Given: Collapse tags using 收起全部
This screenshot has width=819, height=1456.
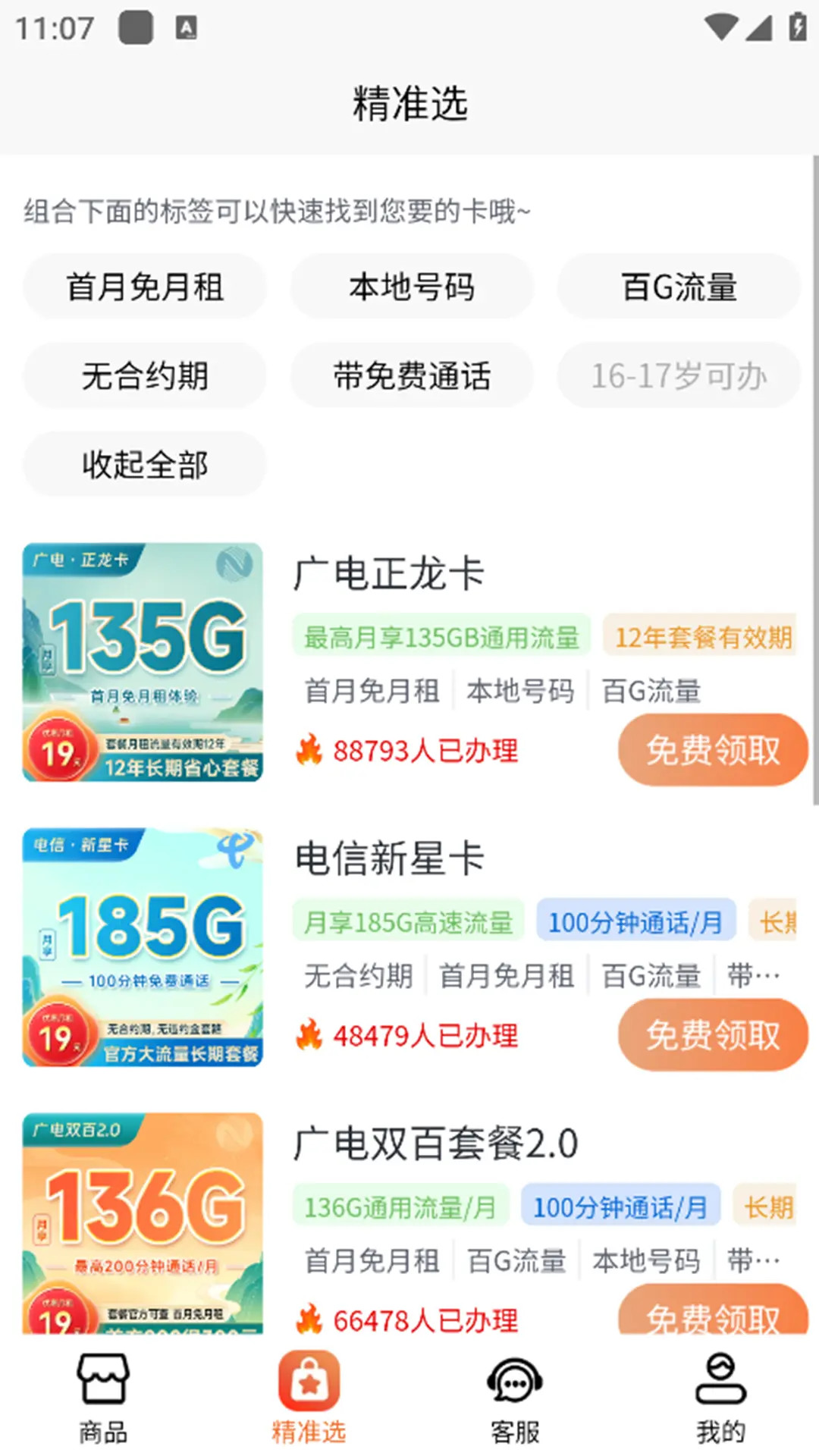Looking at the screenshot, I should tap(144, 464).
